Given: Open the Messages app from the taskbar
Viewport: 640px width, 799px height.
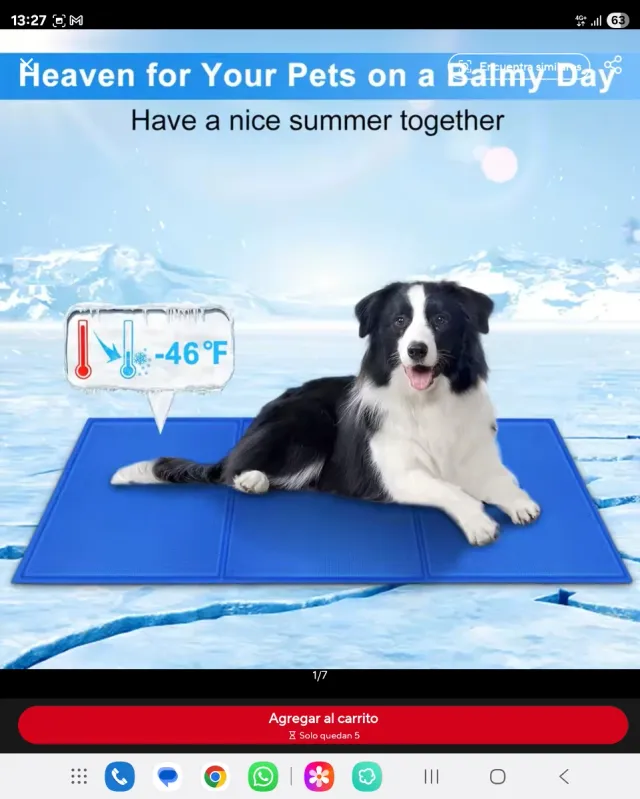Looking at the screenshot, I should pyautogui.click(x=167, y=777).
